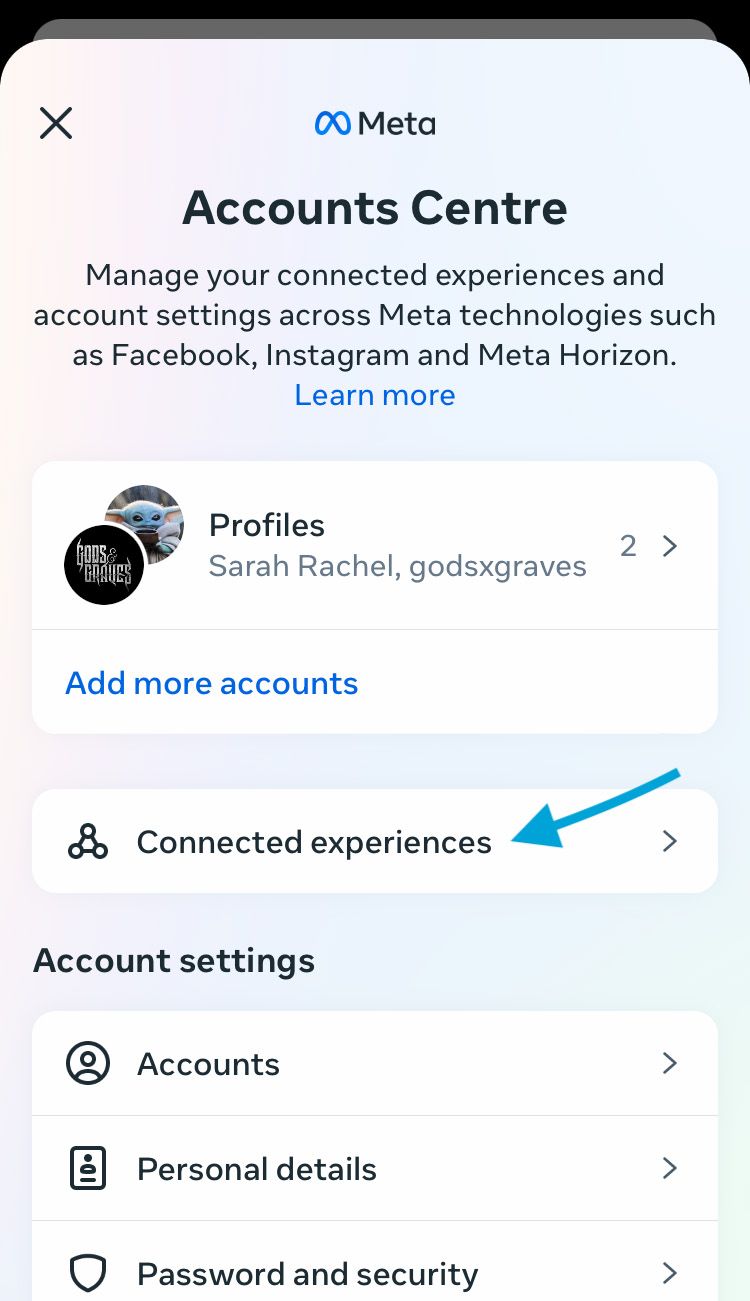Screen dimensions: 750x1301
Task: Tap Add more accounts
Action: (212, 683)
